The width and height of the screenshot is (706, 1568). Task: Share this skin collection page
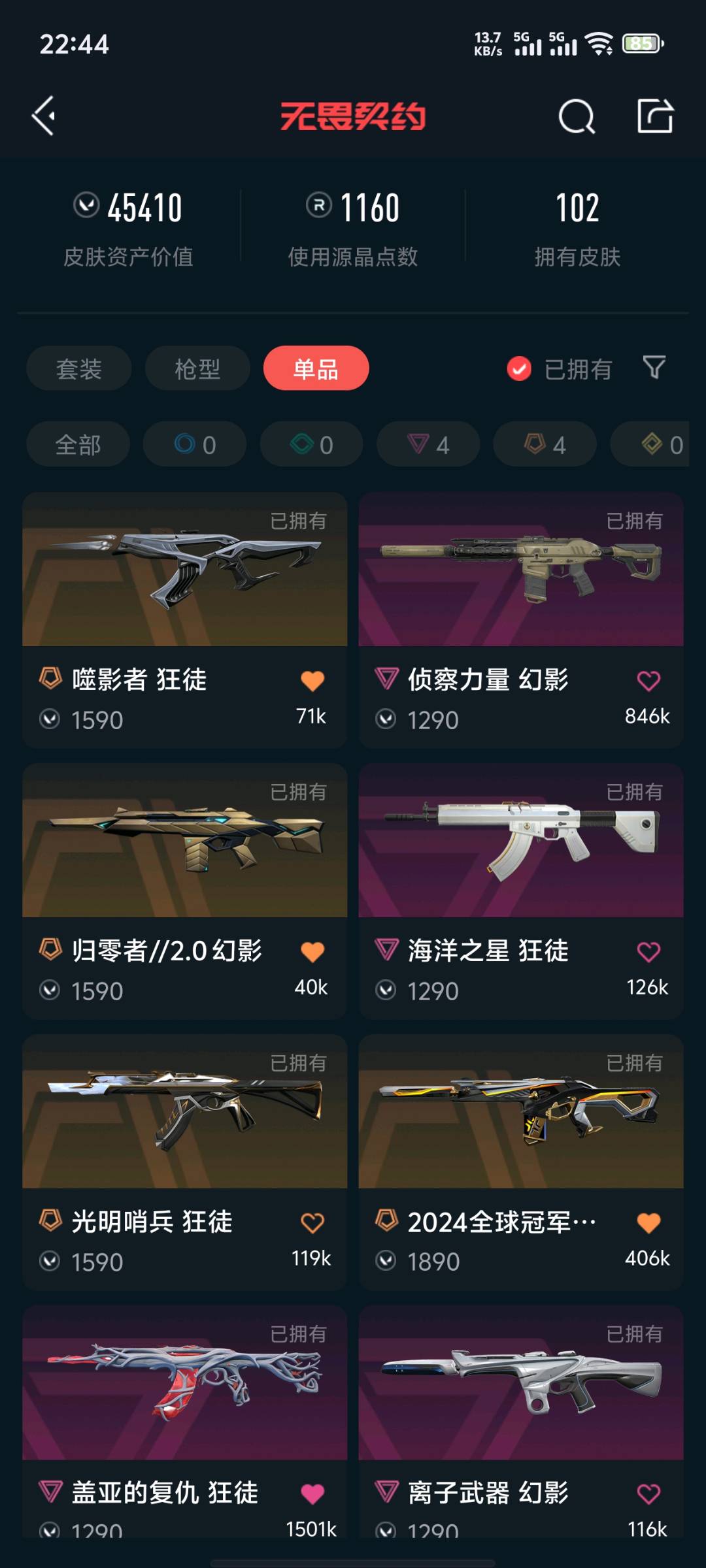tap(655, 116)
